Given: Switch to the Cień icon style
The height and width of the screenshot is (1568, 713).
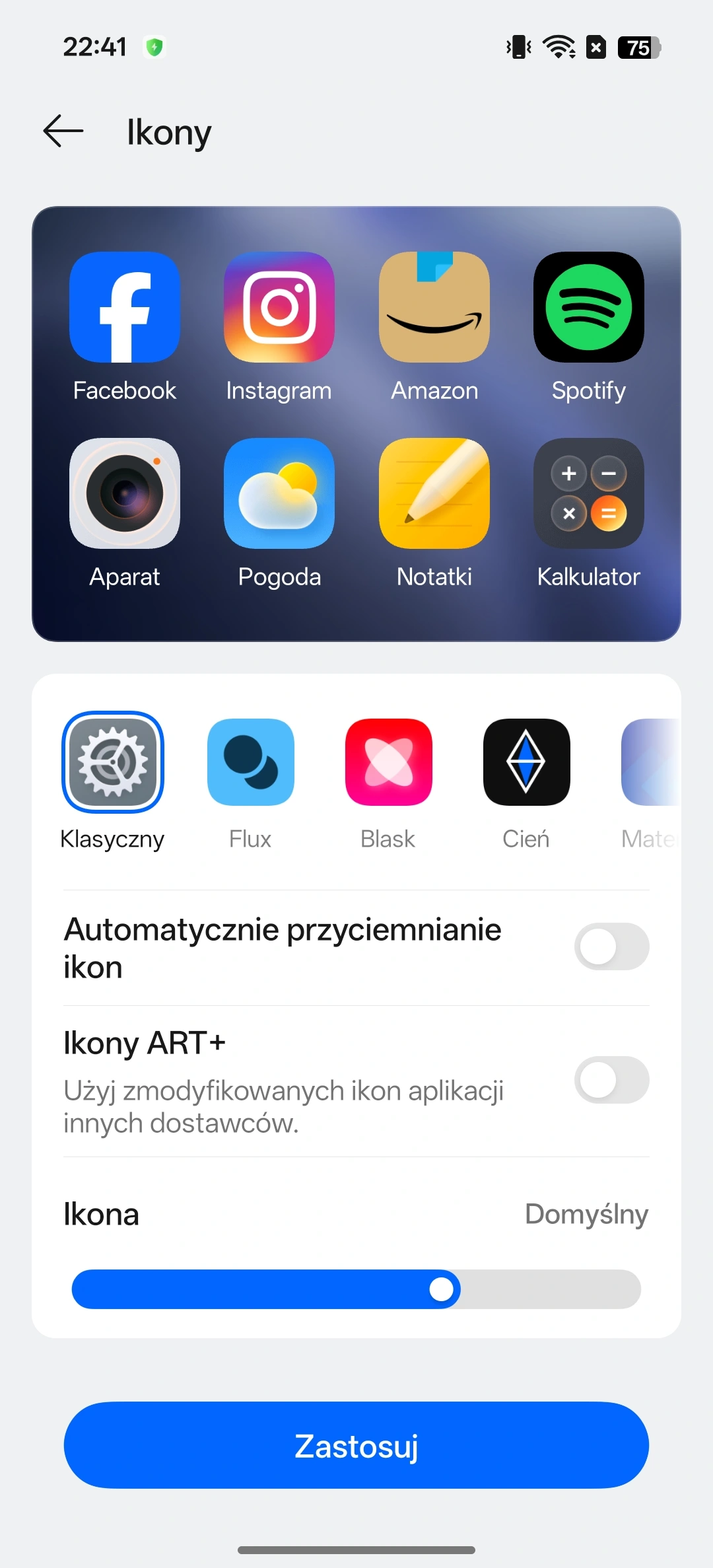Looking at the screenshot, I should (x=526, y=762).
